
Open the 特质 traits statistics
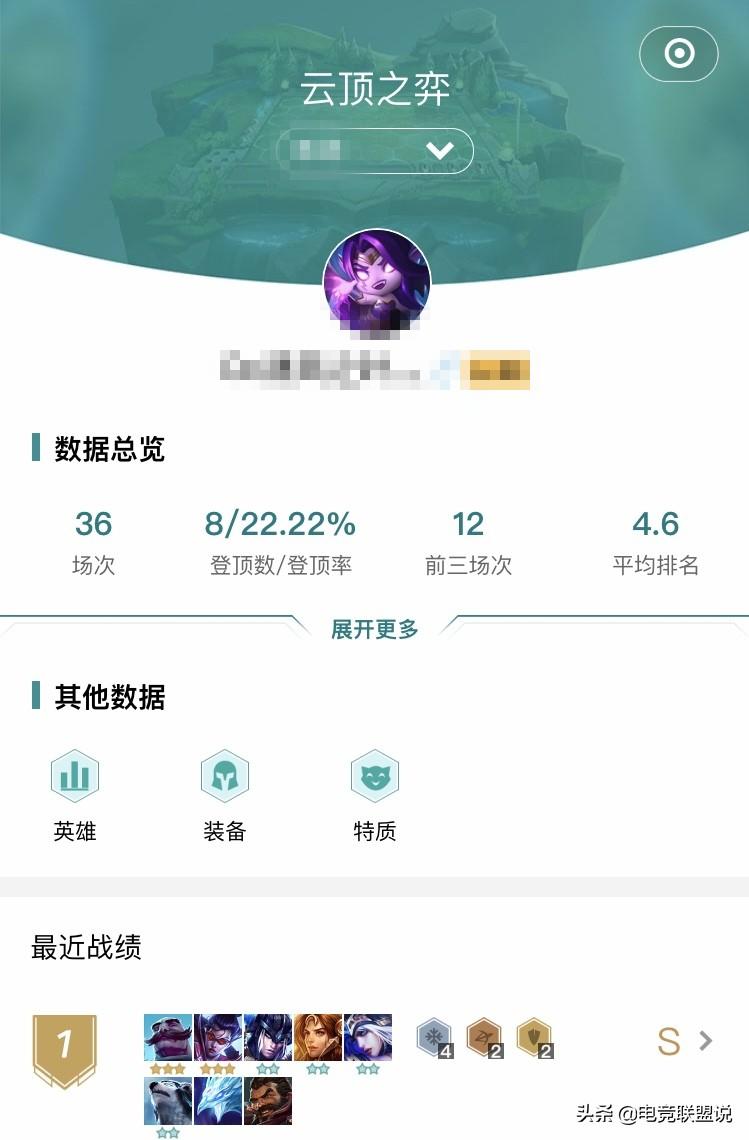point(375,795)
